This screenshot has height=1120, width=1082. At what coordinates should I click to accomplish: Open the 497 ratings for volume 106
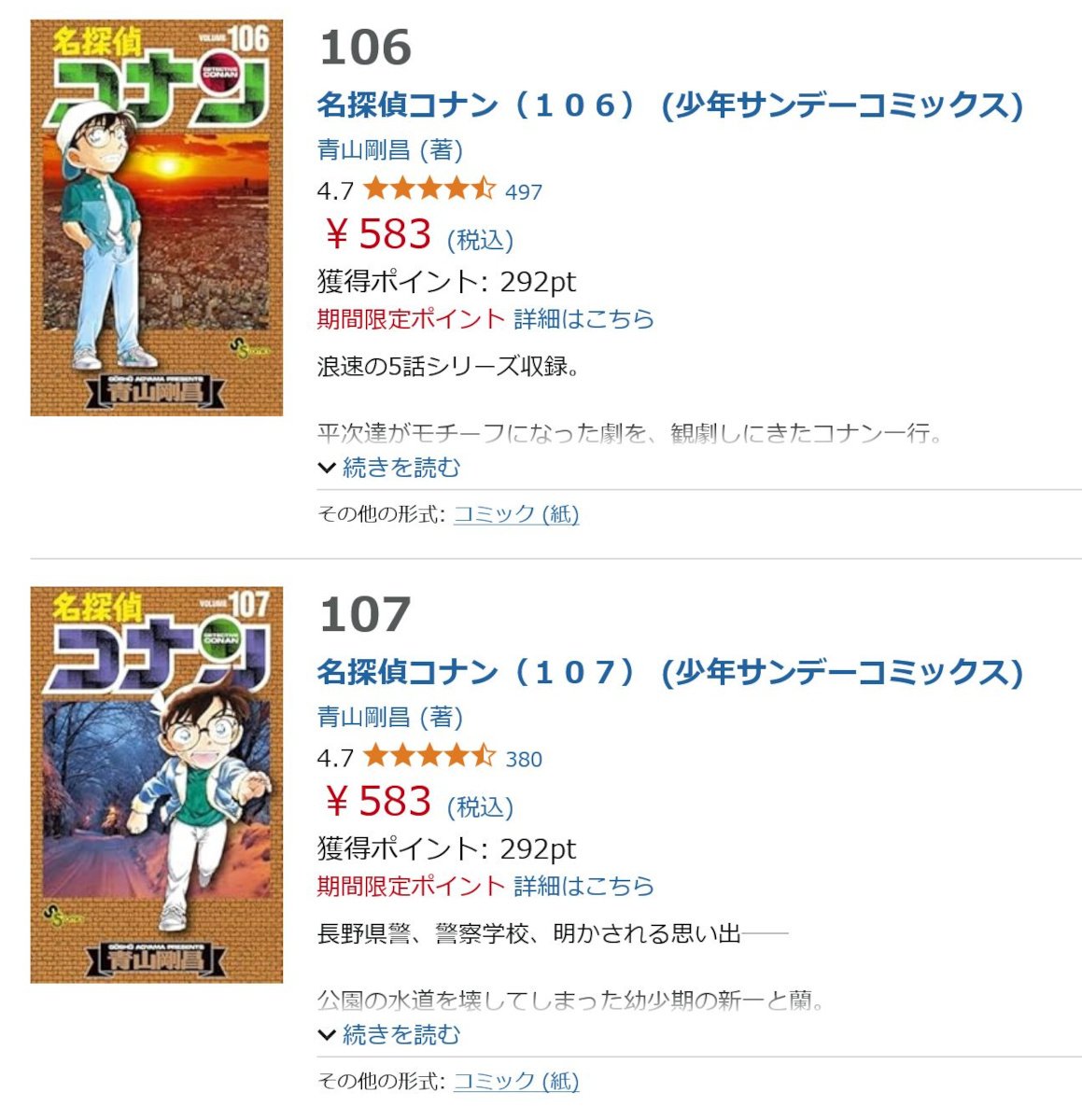pyautogui.click(x=523, y=192)
